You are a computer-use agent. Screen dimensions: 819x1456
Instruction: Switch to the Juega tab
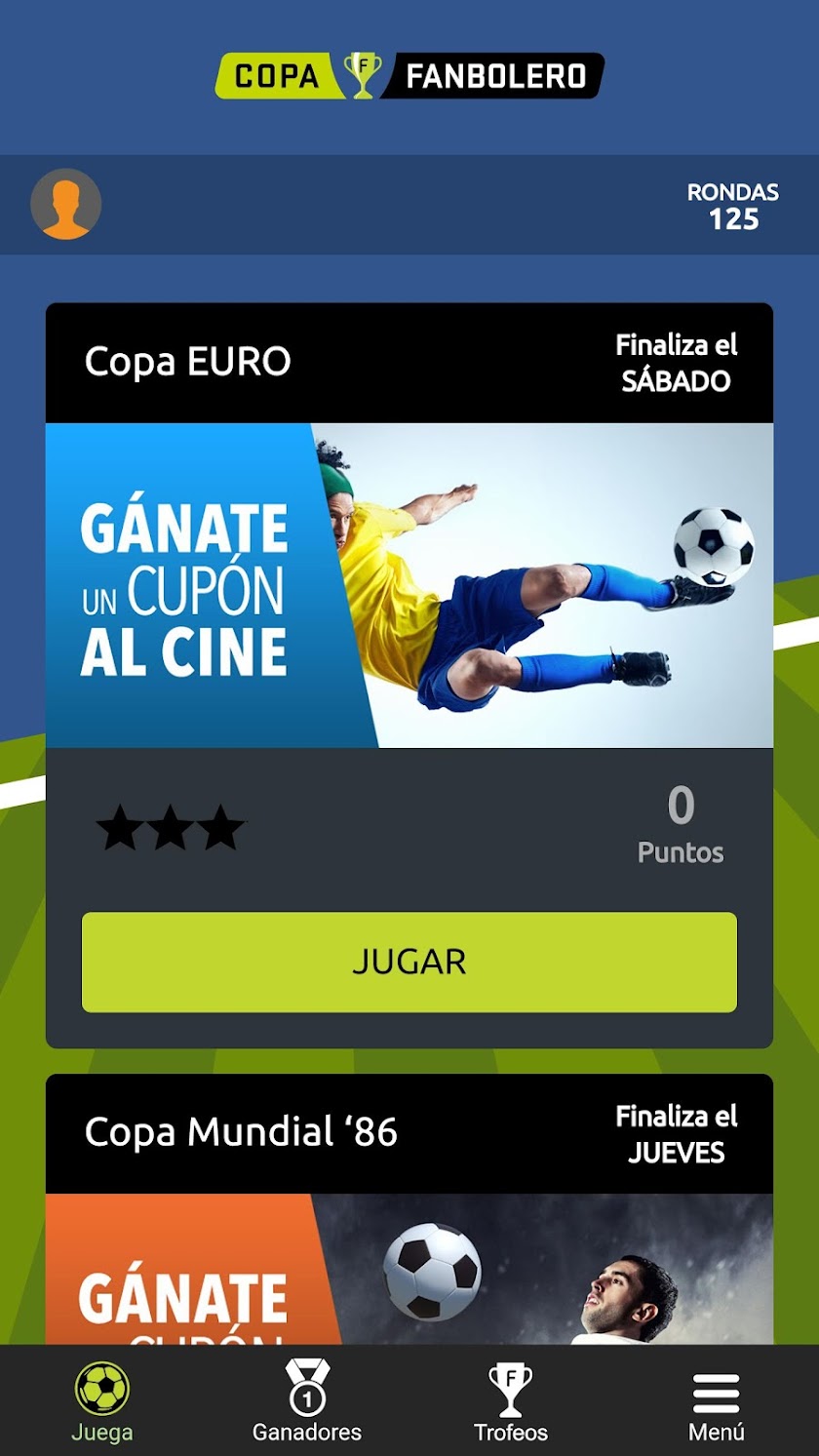102,1401
